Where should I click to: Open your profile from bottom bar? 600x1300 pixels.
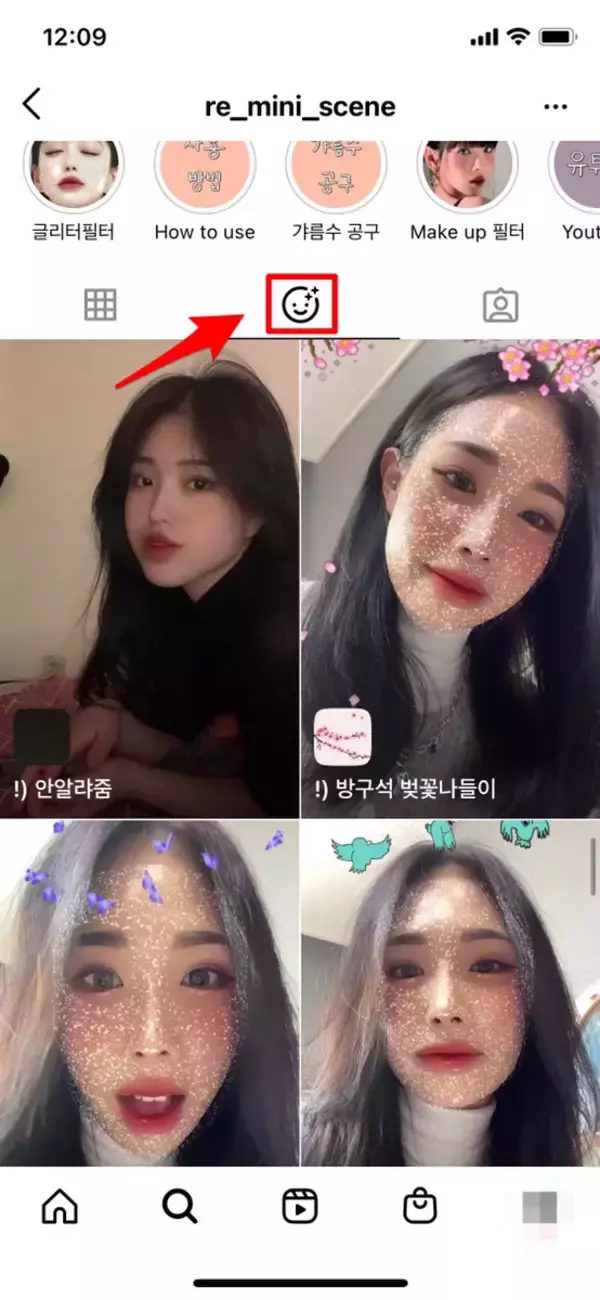(x=540, y=1208)
